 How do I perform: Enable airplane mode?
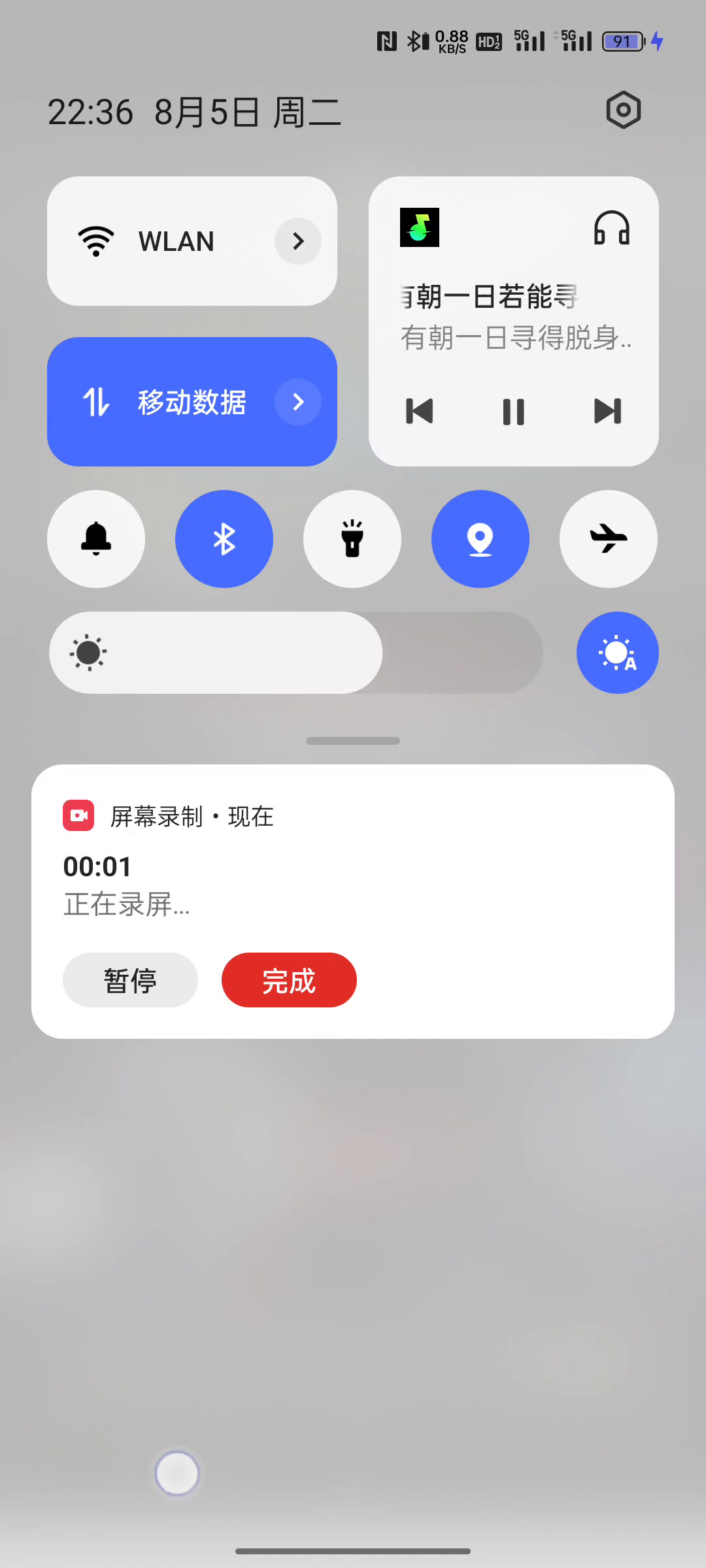[609, 539]
